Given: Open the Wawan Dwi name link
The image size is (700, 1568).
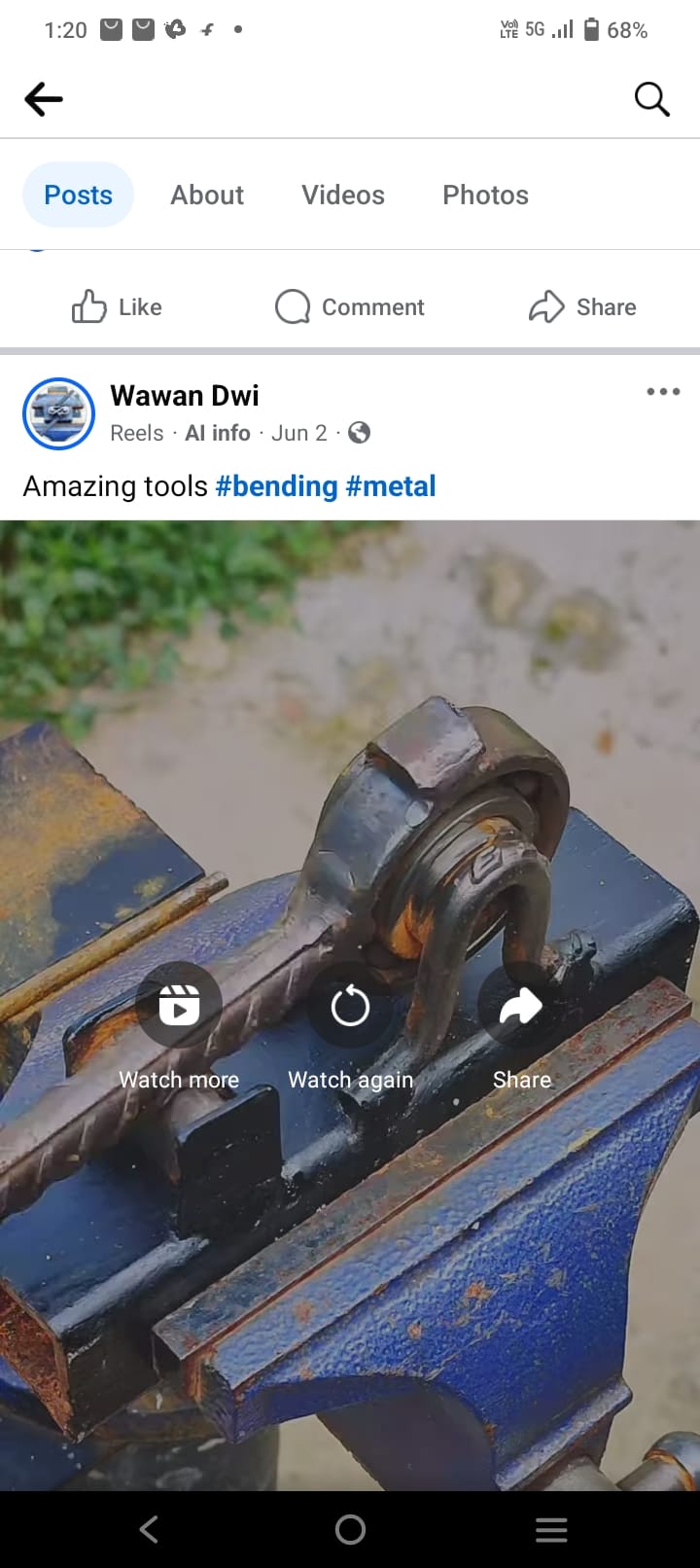Looking at the screenshot, I should [185, 395].
